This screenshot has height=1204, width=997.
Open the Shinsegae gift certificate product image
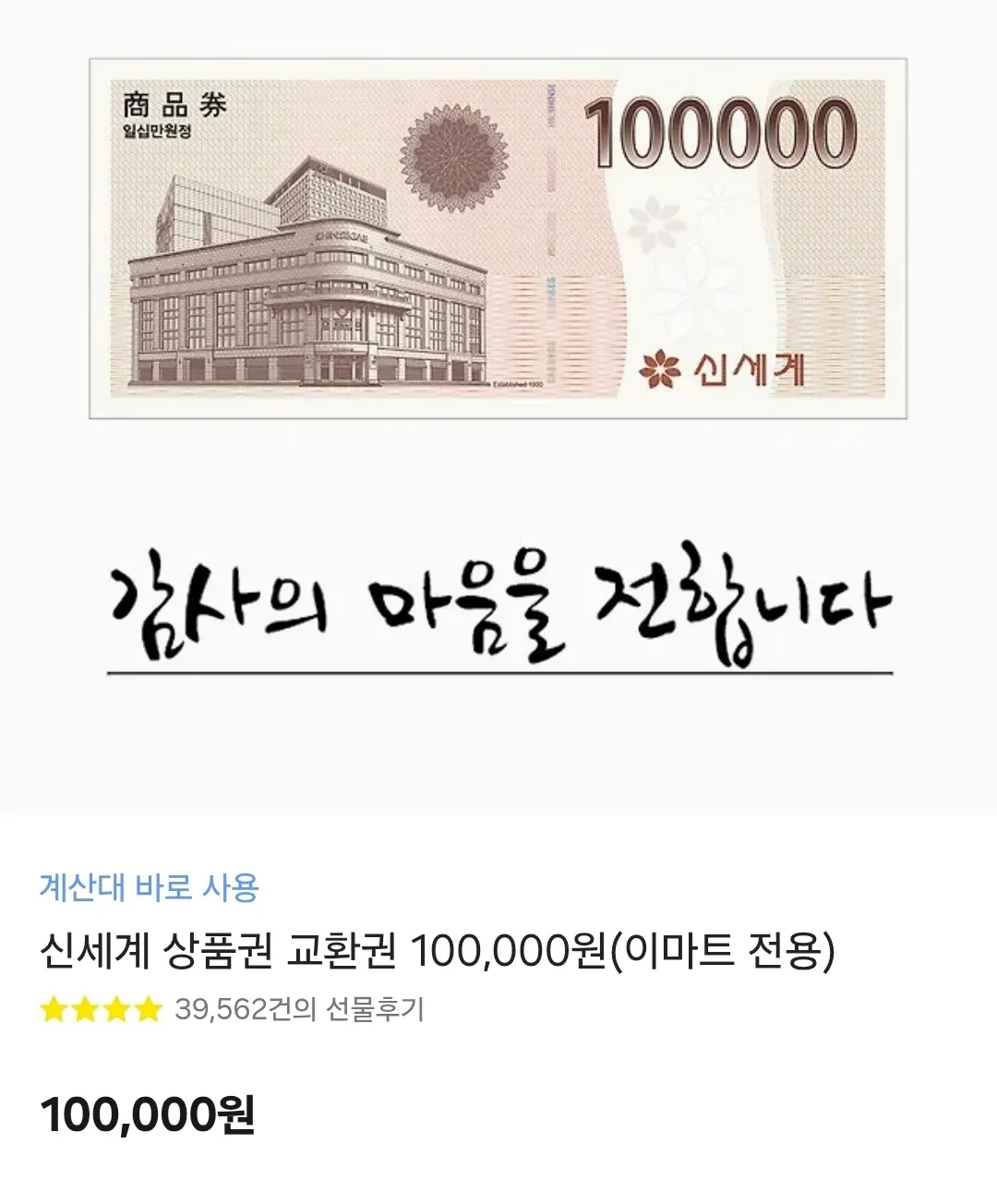pos(498,238)
